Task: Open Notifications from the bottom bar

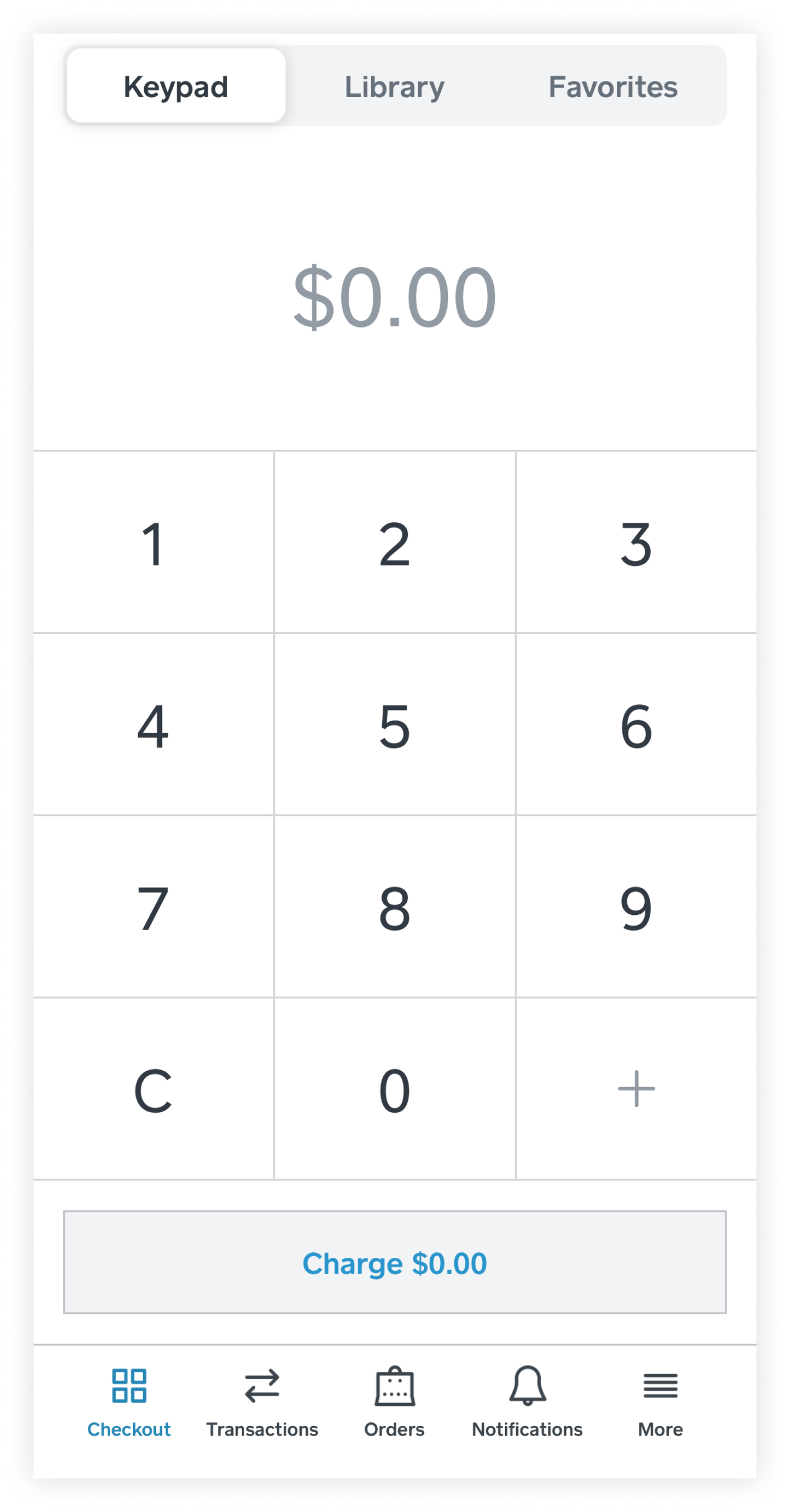Action: click(x=527, y=1401)
